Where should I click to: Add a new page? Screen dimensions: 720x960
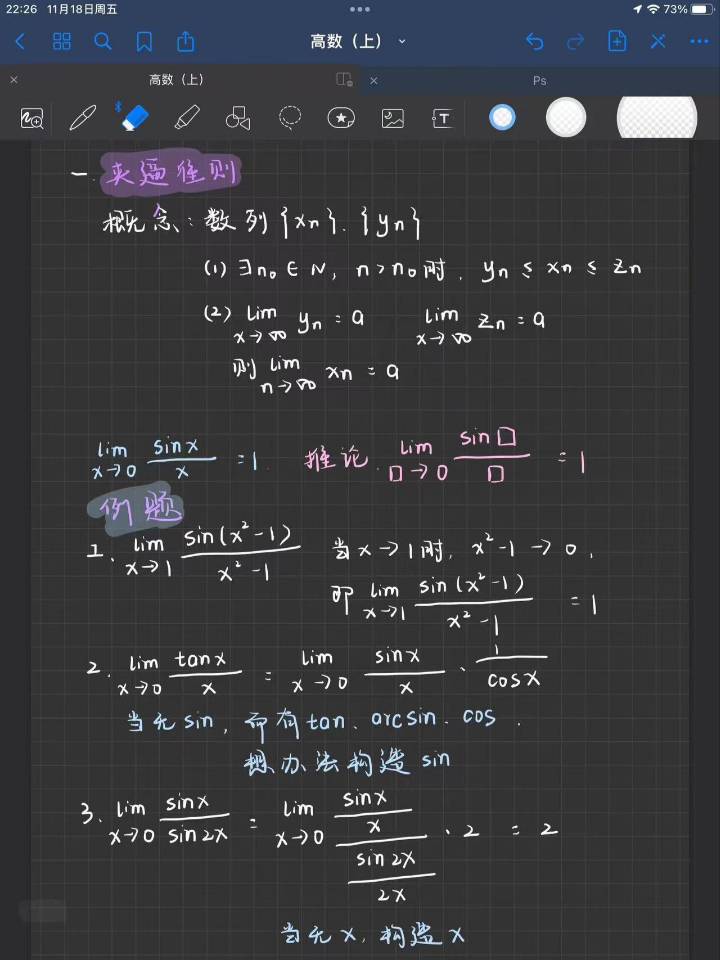(x=617, y=41)
